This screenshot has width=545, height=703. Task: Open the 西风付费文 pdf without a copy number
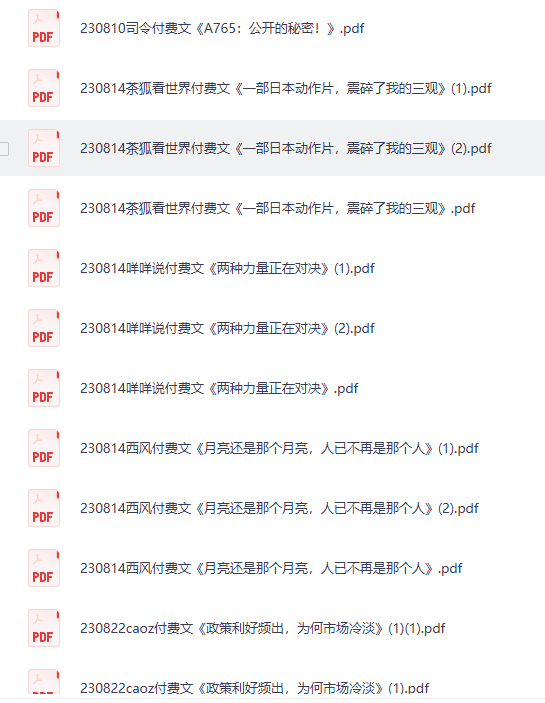[271, 569]
